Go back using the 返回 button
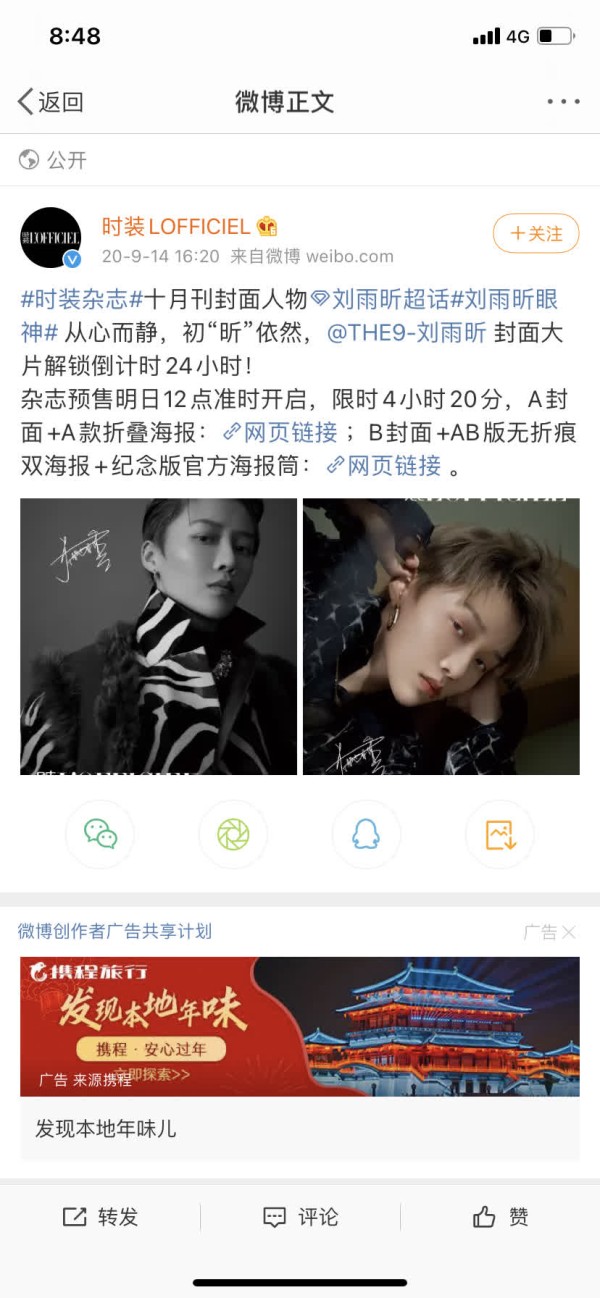The width and height of the screenshot is (600, 1298). (x=50, y=101)
